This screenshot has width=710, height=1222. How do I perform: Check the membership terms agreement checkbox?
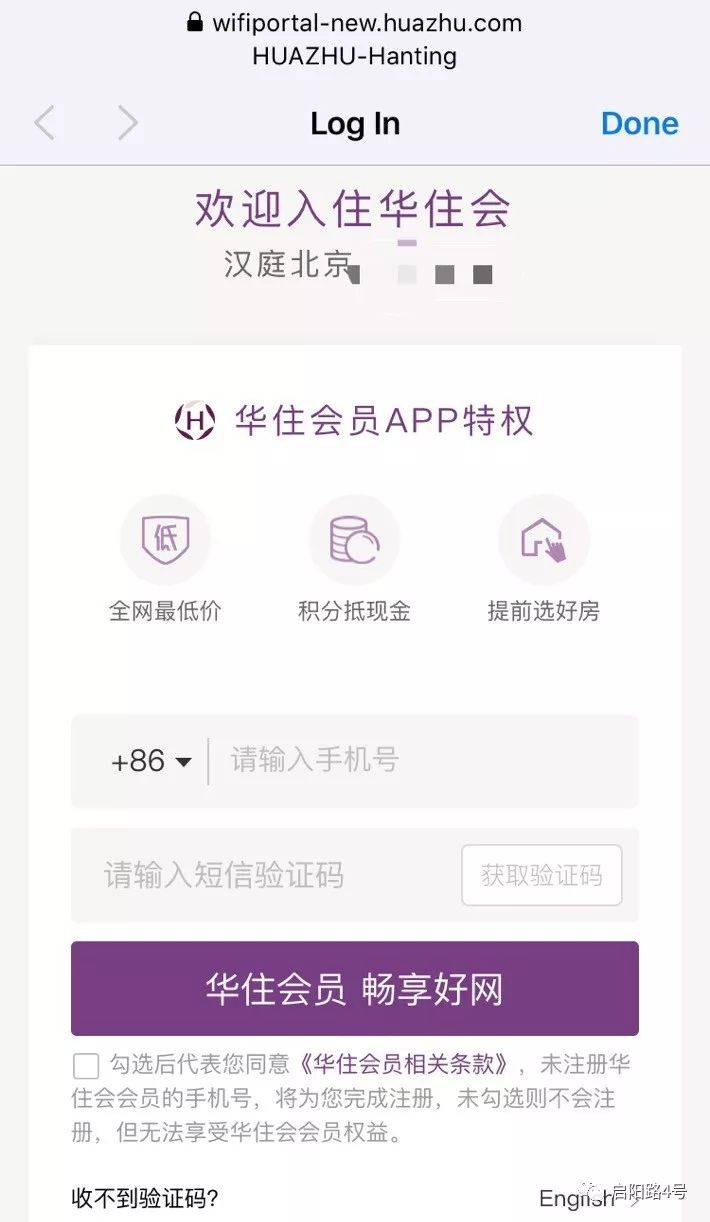coord(86,1066)
